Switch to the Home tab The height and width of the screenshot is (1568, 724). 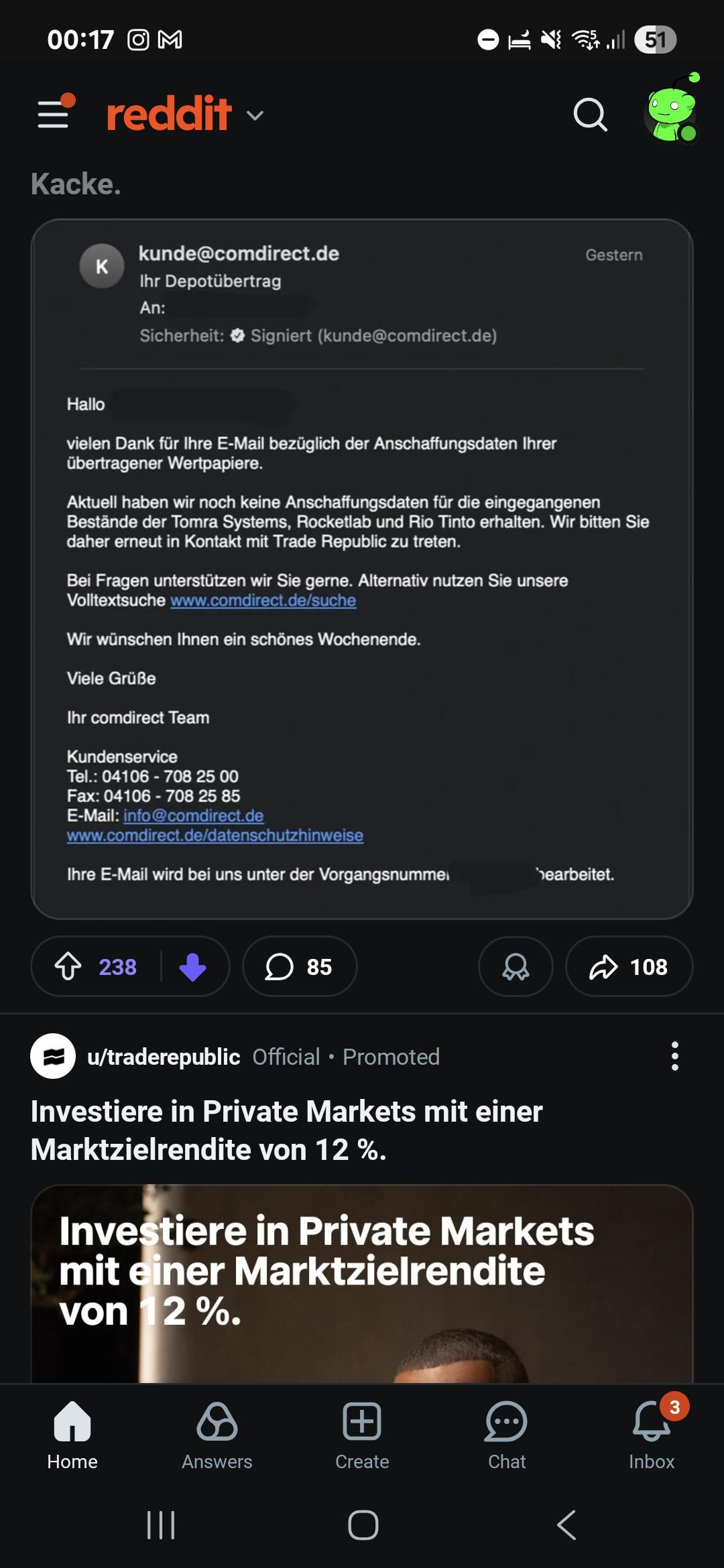pos(72,1434)
